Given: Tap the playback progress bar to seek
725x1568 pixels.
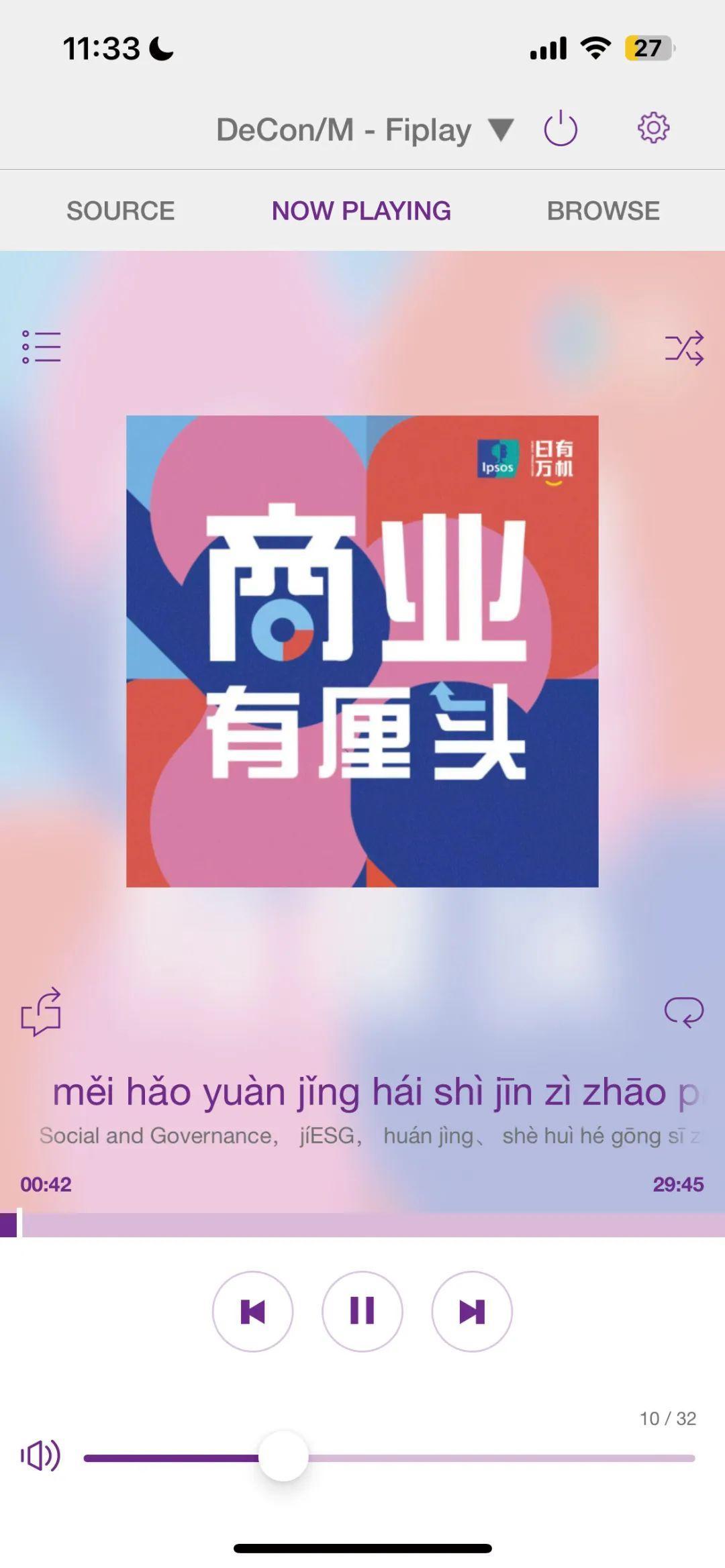Looking at the screenshot, I should pos(362,1225).
